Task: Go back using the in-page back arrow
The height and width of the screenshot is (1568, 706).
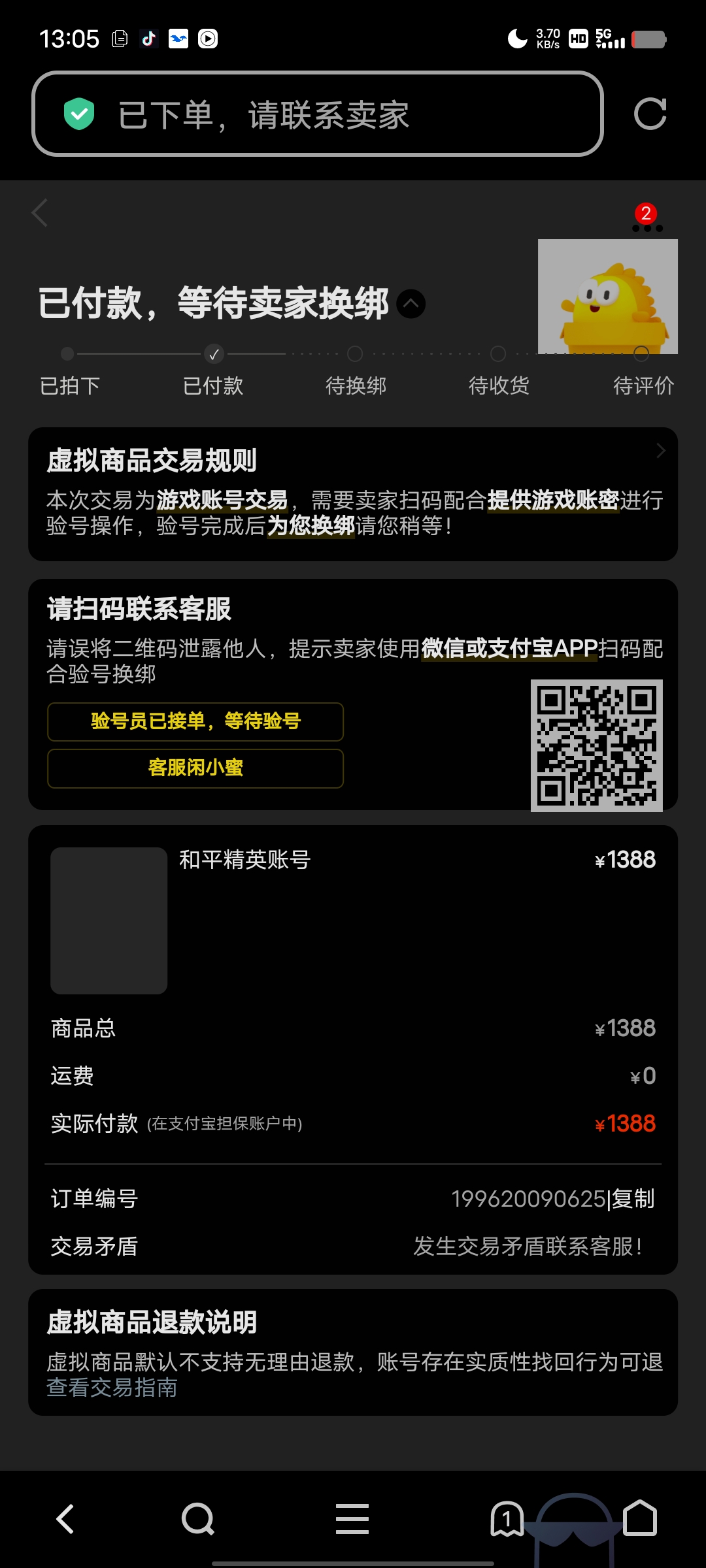Action: click(40, 213)
